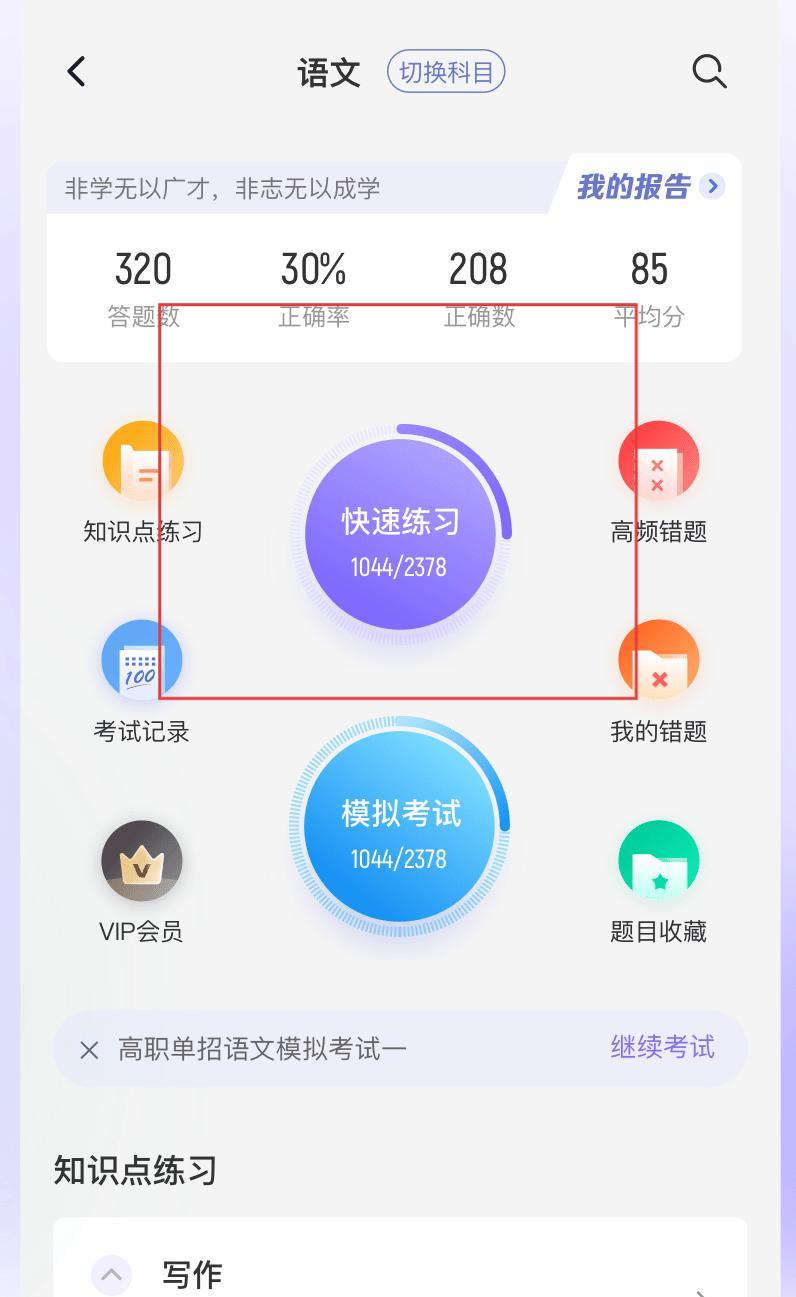The width and height of the screenshot is (796, 1297).
Task: Dismiss the 高职单招语文模拟考试一 banner
Action: point(89,1050)
